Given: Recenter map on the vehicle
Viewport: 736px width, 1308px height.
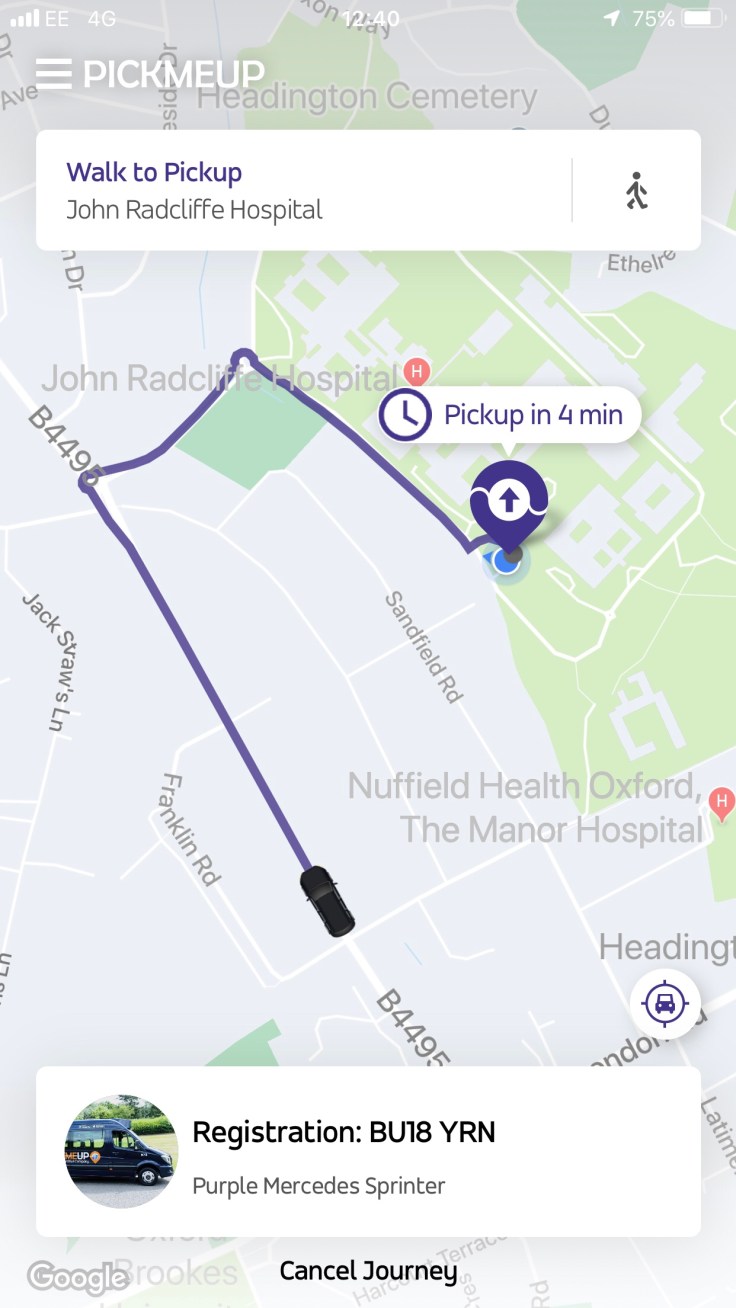Looking at the screenshot, I should coord(665,1002).
